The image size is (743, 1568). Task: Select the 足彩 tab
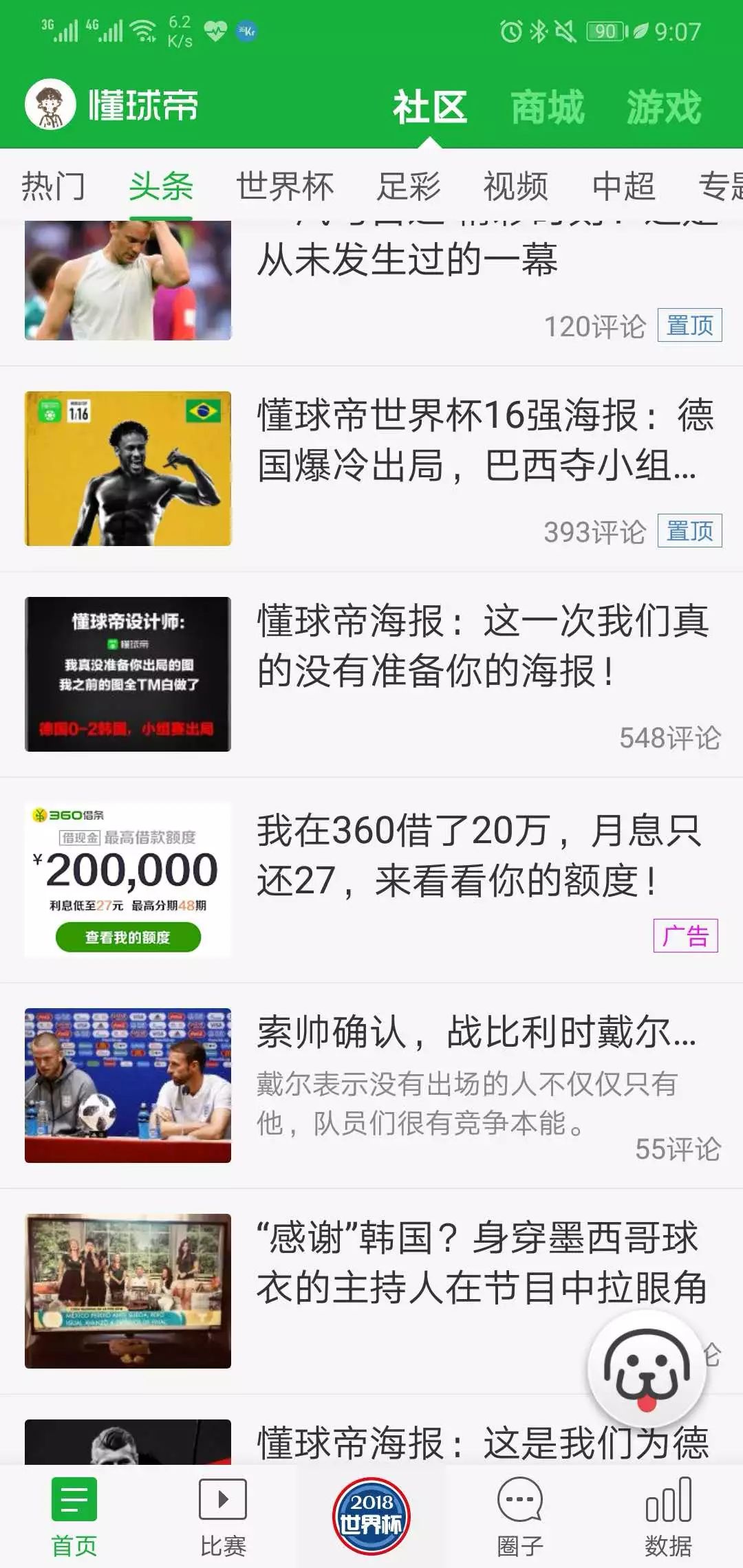(x=408, y=186)
